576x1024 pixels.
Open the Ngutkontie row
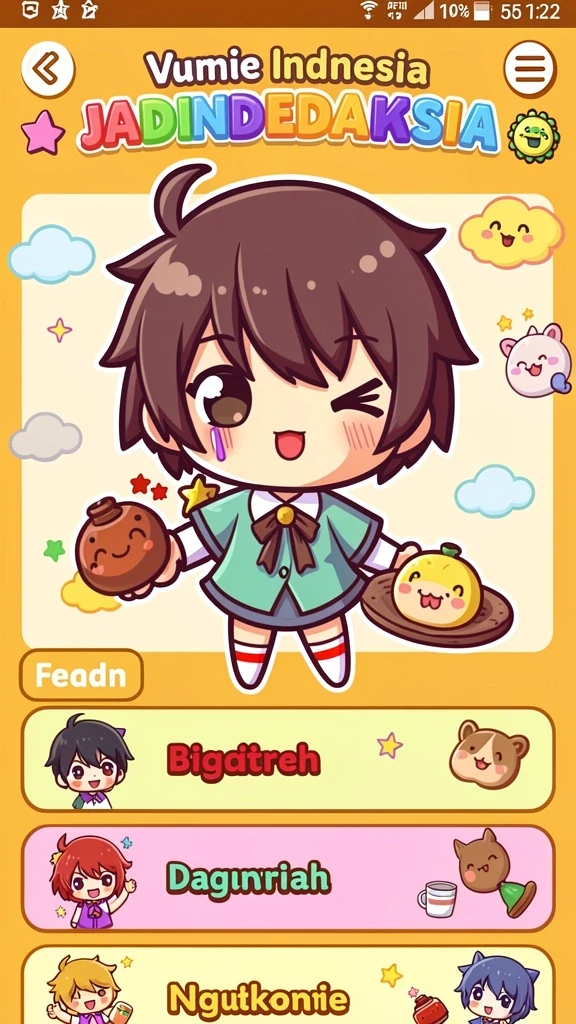(x=288, y=985)
